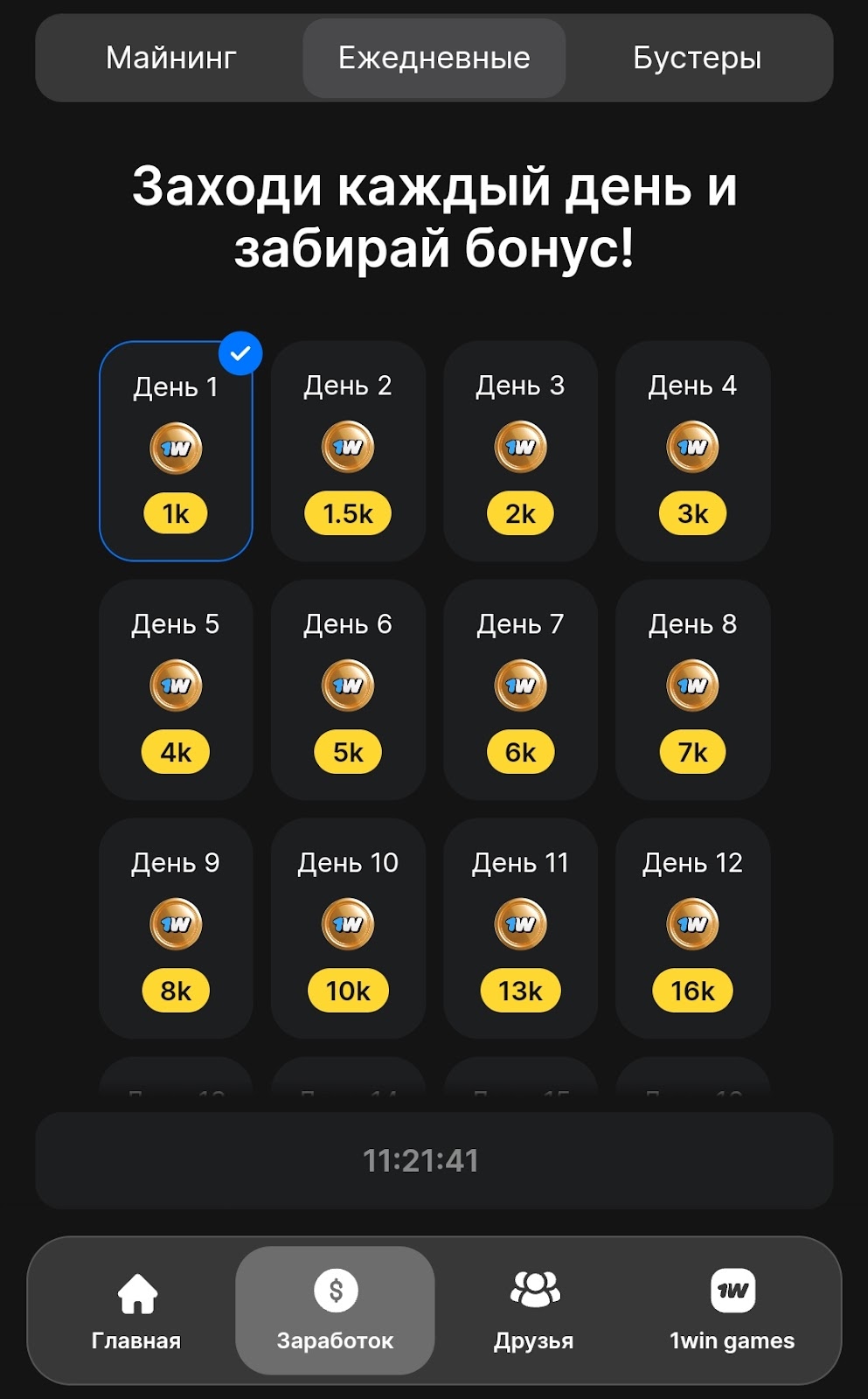Tap the День 1 bonus card
868x1399 pixels.
tap(176, 450)
